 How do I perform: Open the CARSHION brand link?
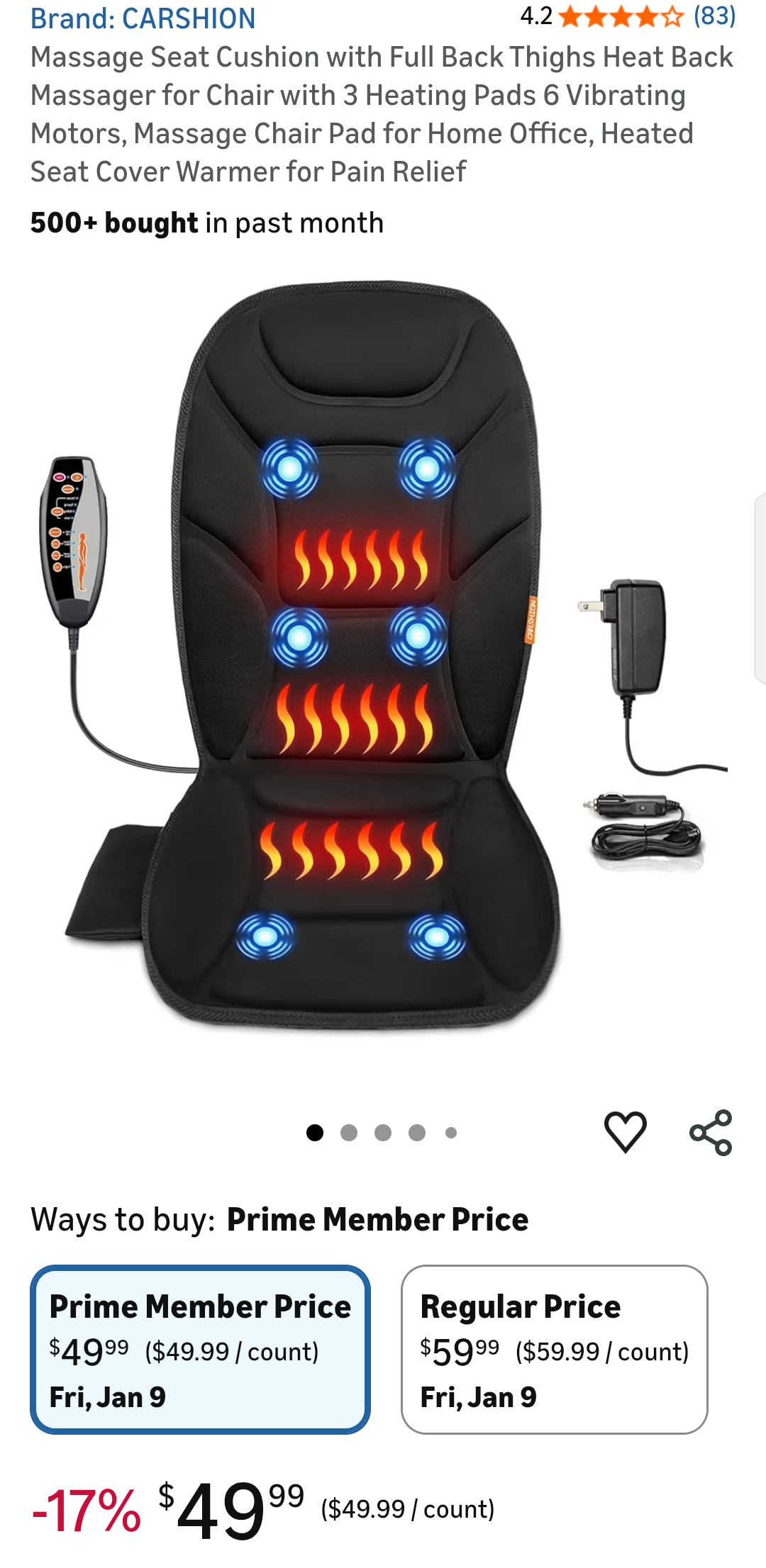coord(141,16)
